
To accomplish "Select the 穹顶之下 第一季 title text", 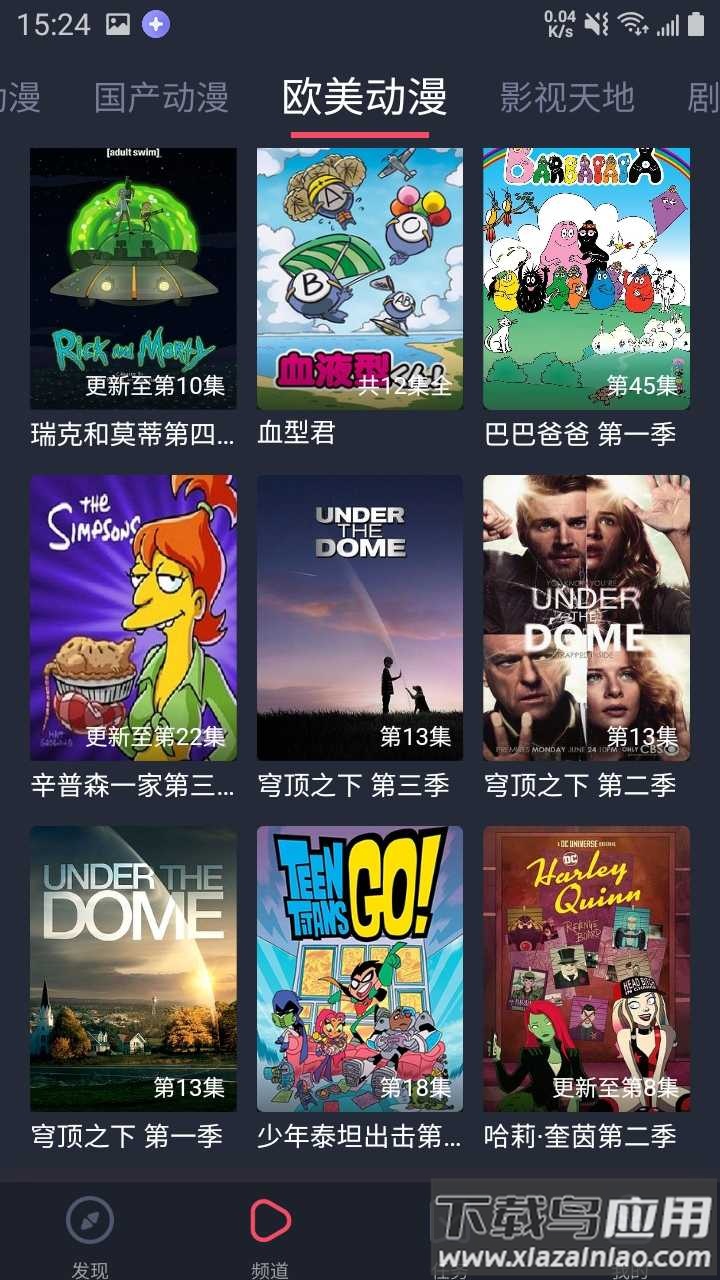I will 128,1137.
